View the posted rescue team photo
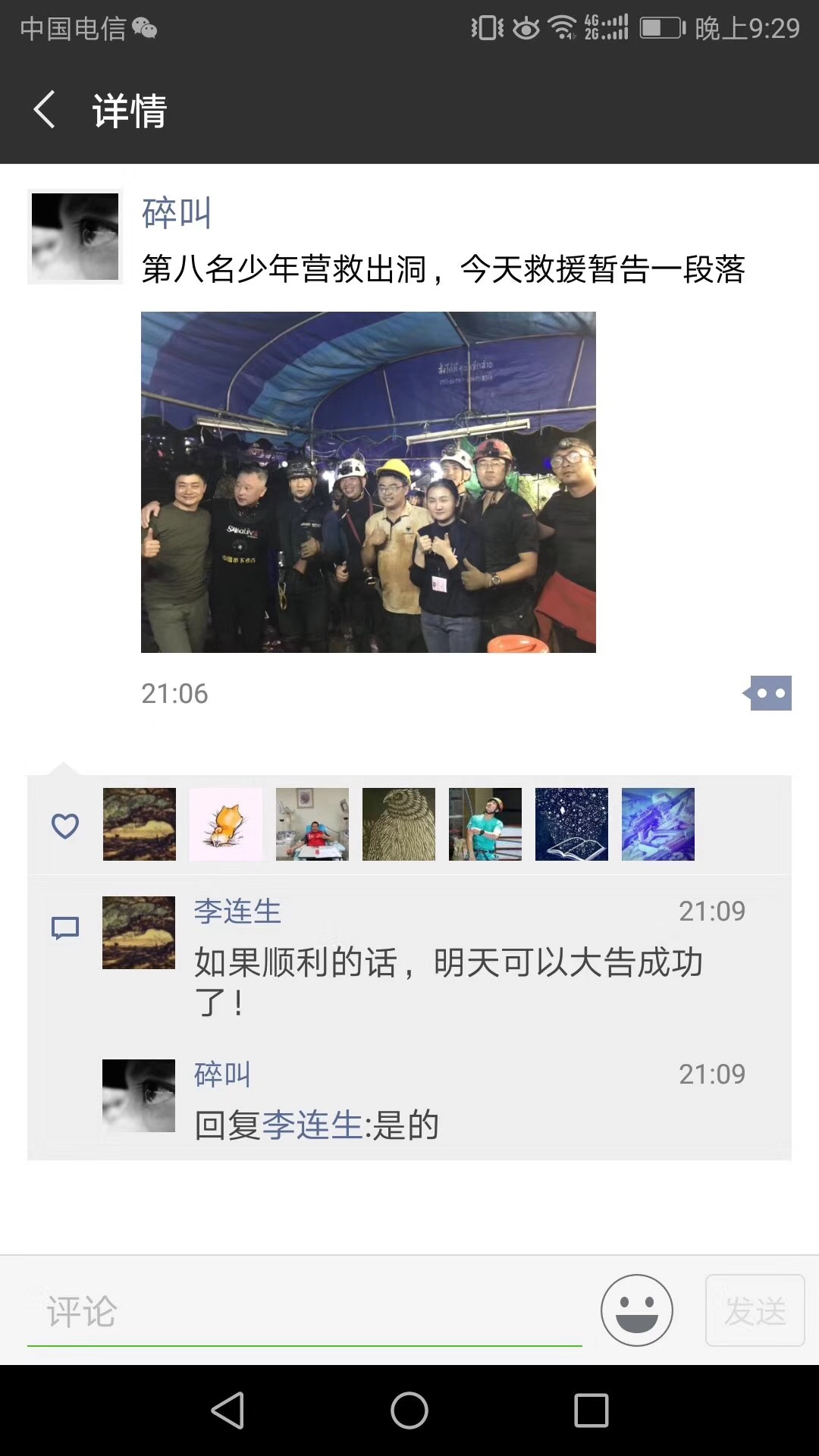 (x=368, y=482)
